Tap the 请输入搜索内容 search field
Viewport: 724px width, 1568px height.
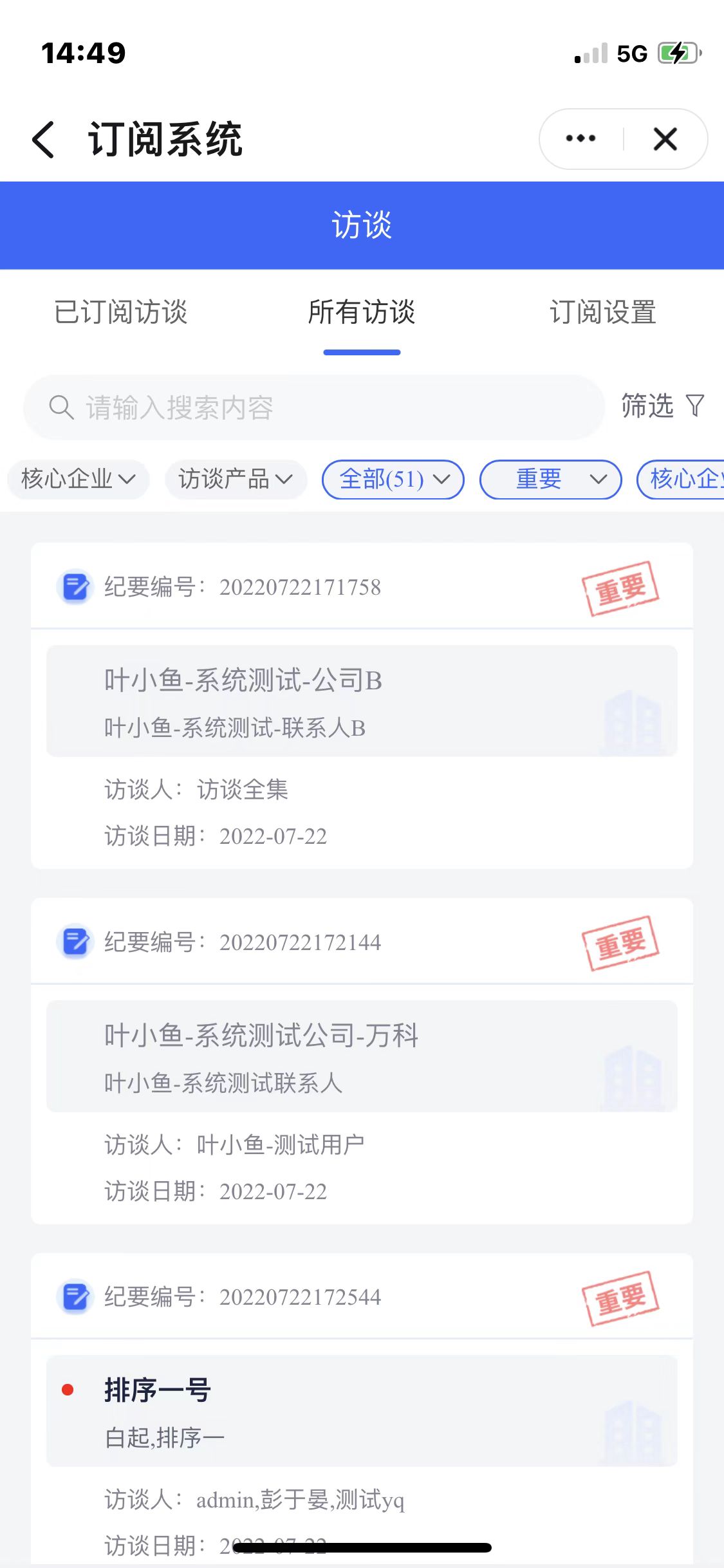click(x=314, y=407)
